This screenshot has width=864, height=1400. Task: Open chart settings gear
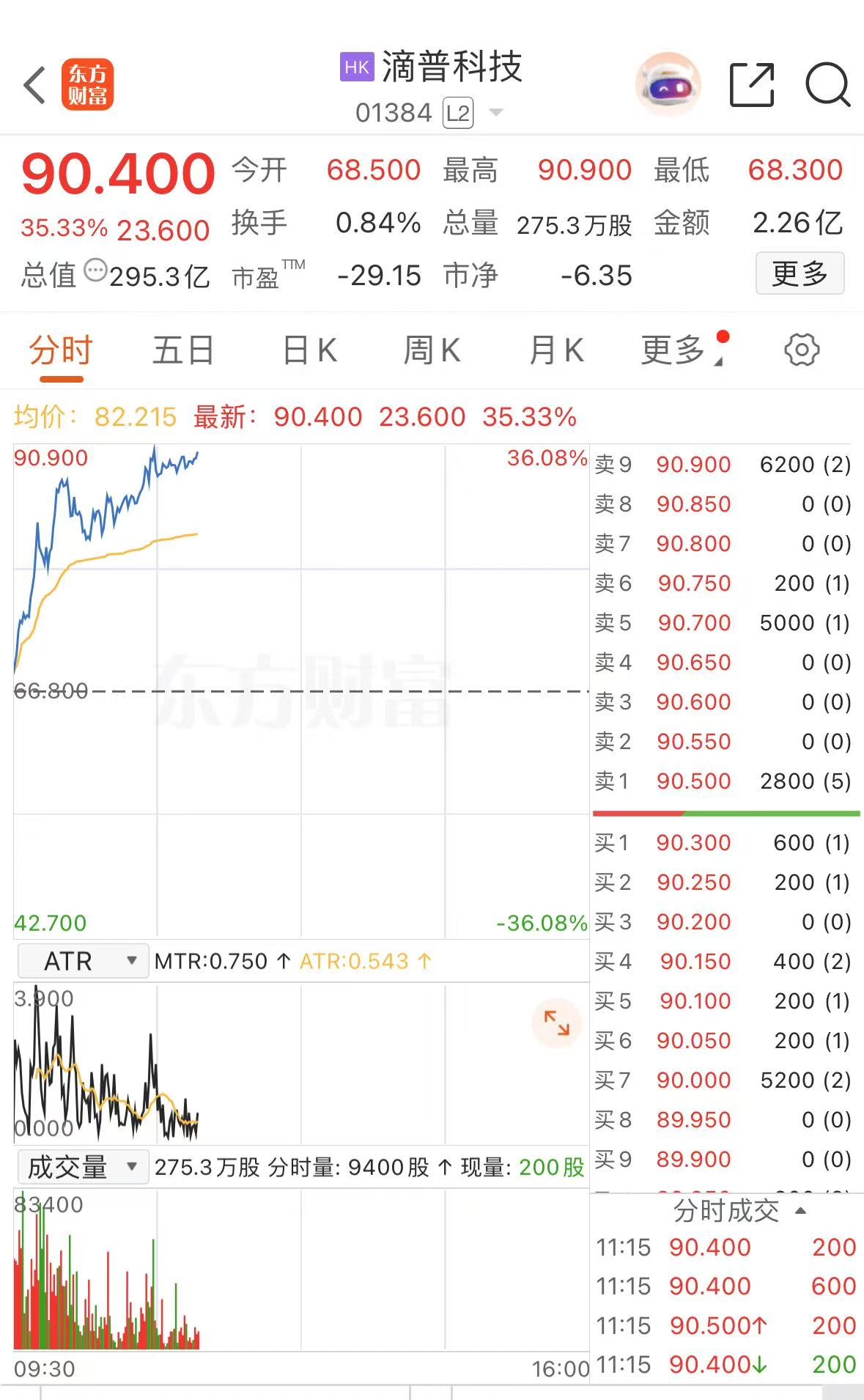[802, 350]
